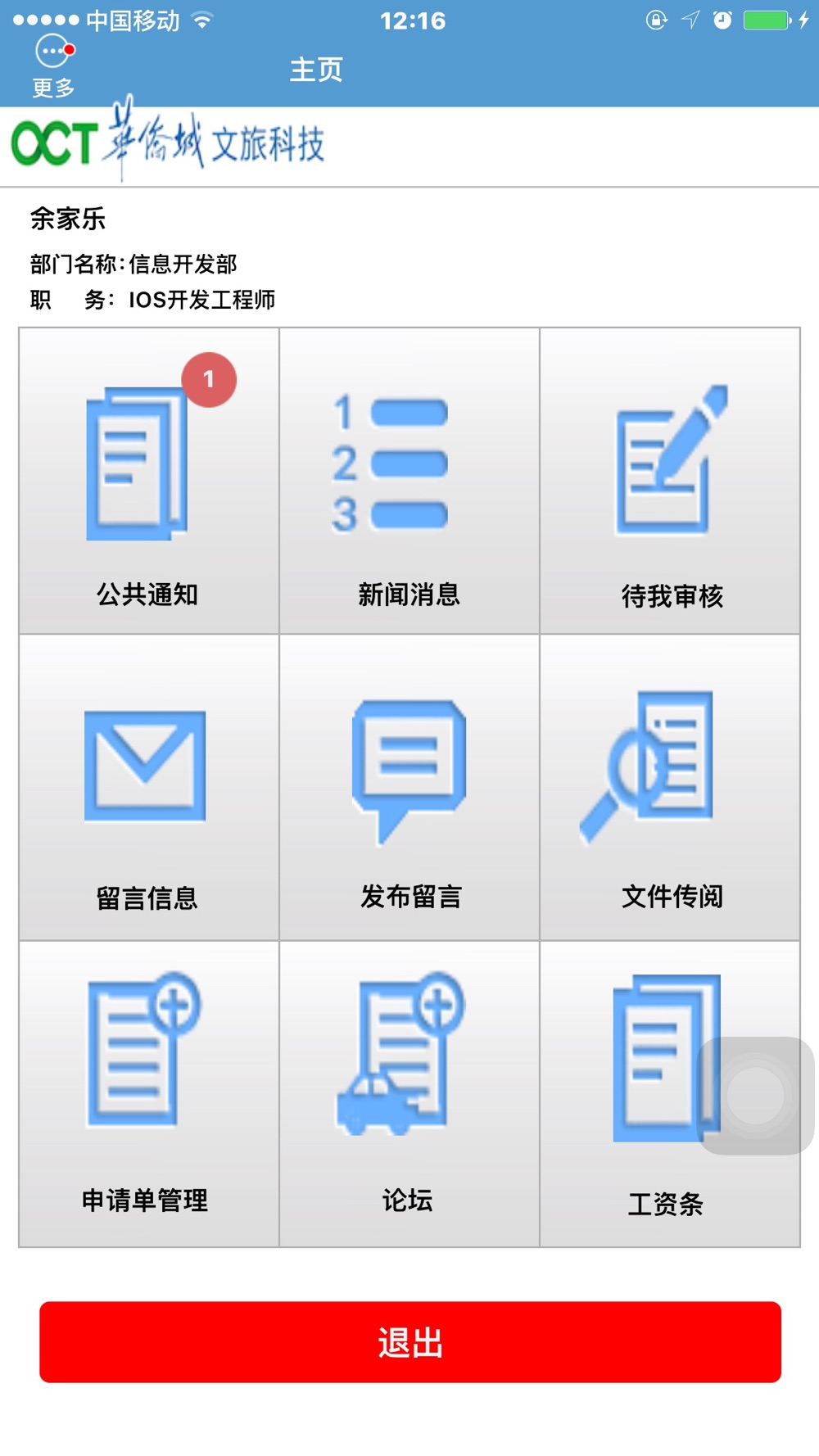Viewport: 819px width, 1456px height.
Task: View 留言信息 messages
Action: point(148,788)
